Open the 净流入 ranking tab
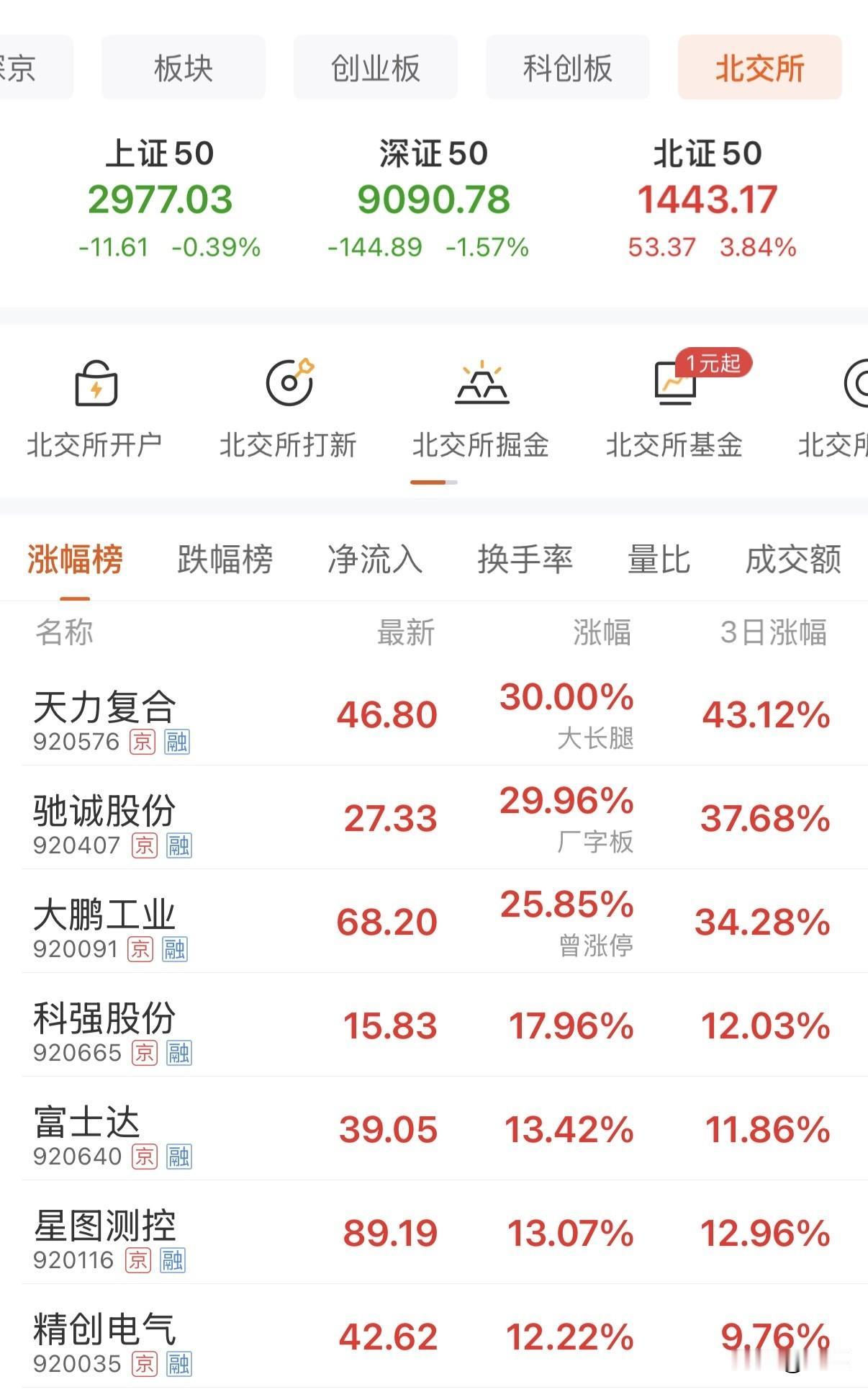The height and width of the screenshot is (1392, 868). pyautogui.click(x=375, y=560)
